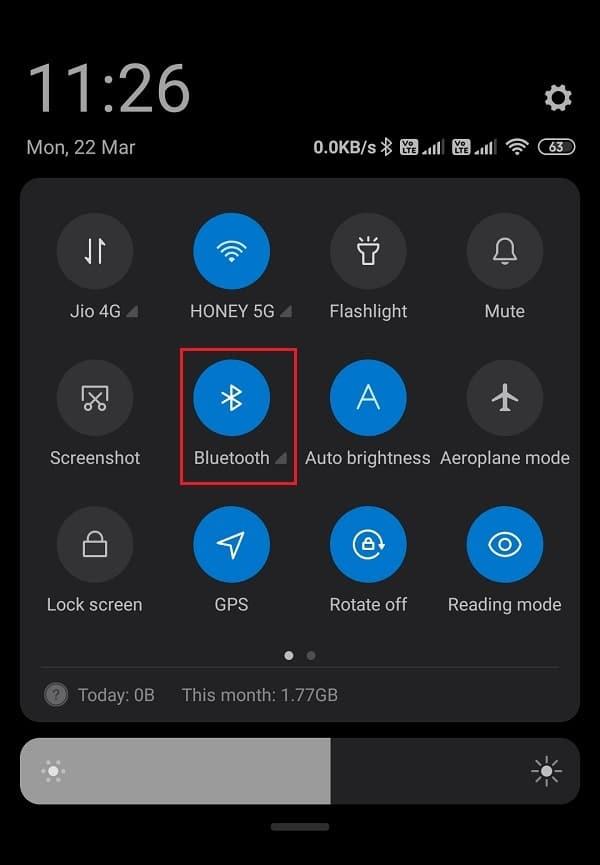Set brightness on the brightness slider
Viewport: 600px width, 865px height.
click(300, 771)
